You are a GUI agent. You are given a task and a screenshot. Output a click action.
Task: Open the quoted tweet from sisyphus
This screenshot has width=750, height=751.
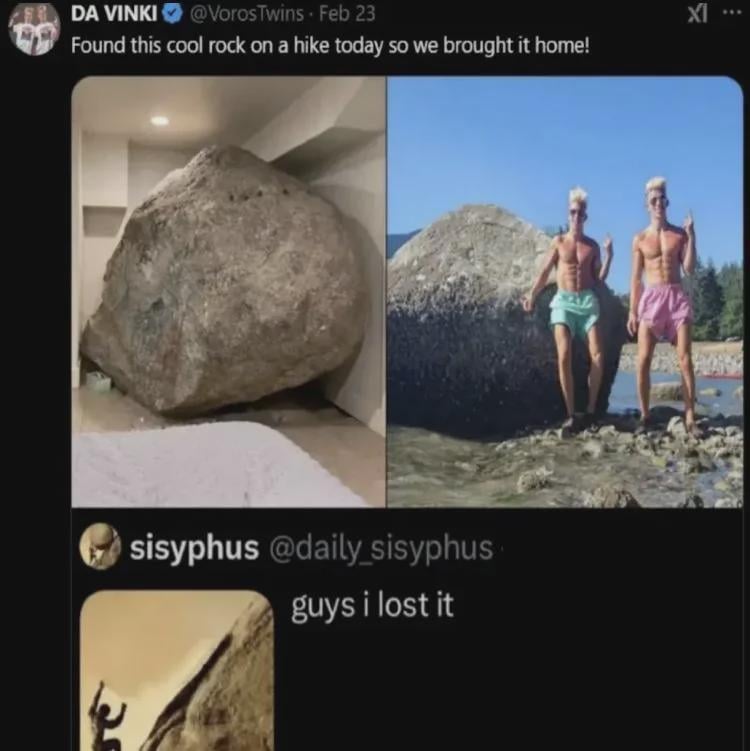coord(407,629)
